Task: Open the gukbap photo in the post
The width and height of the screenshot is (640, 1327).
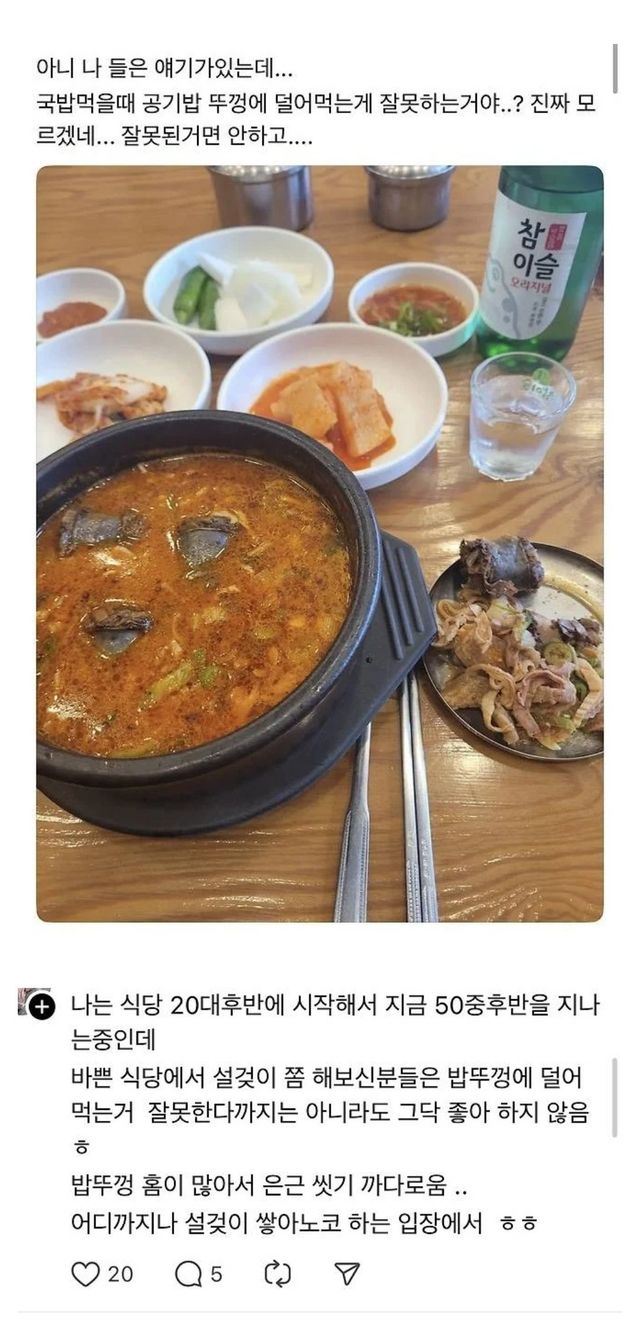Action: coord(320,543)
